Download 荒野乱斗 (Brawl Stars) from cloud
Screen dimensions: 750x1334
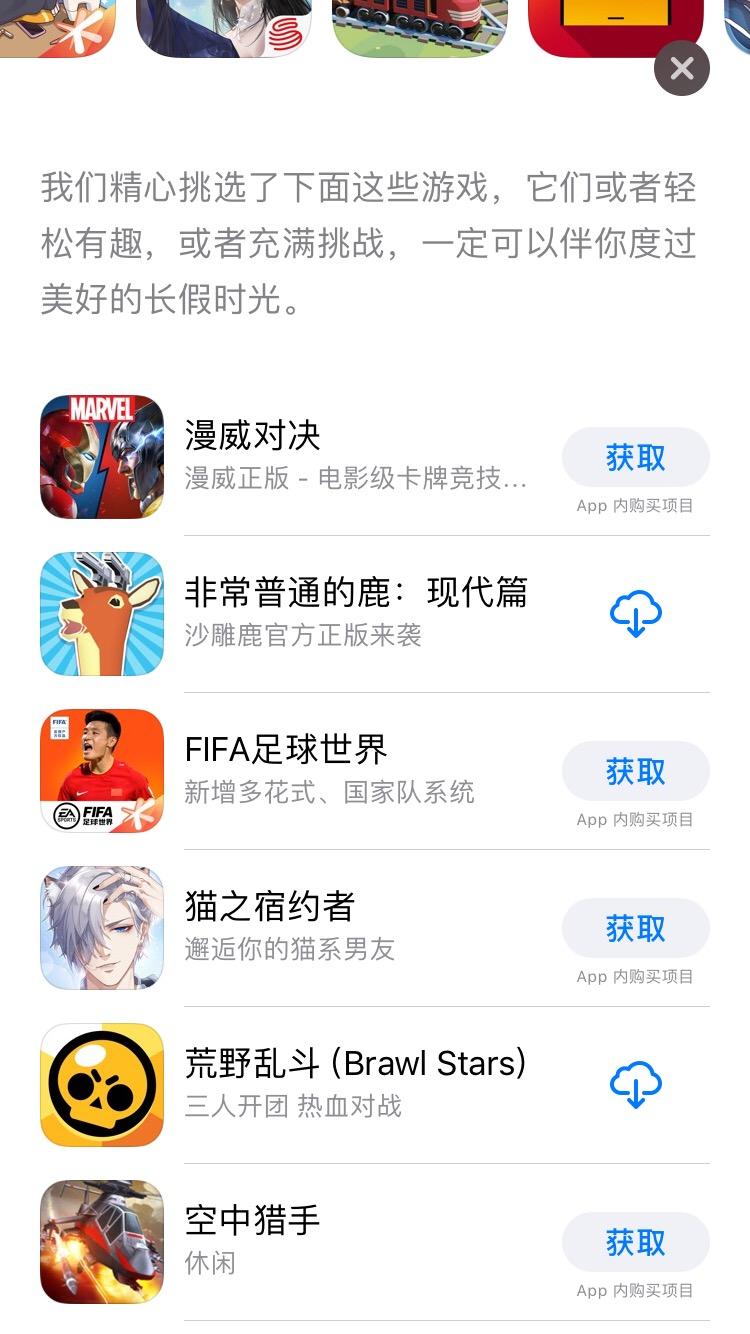click(635, 1085)
